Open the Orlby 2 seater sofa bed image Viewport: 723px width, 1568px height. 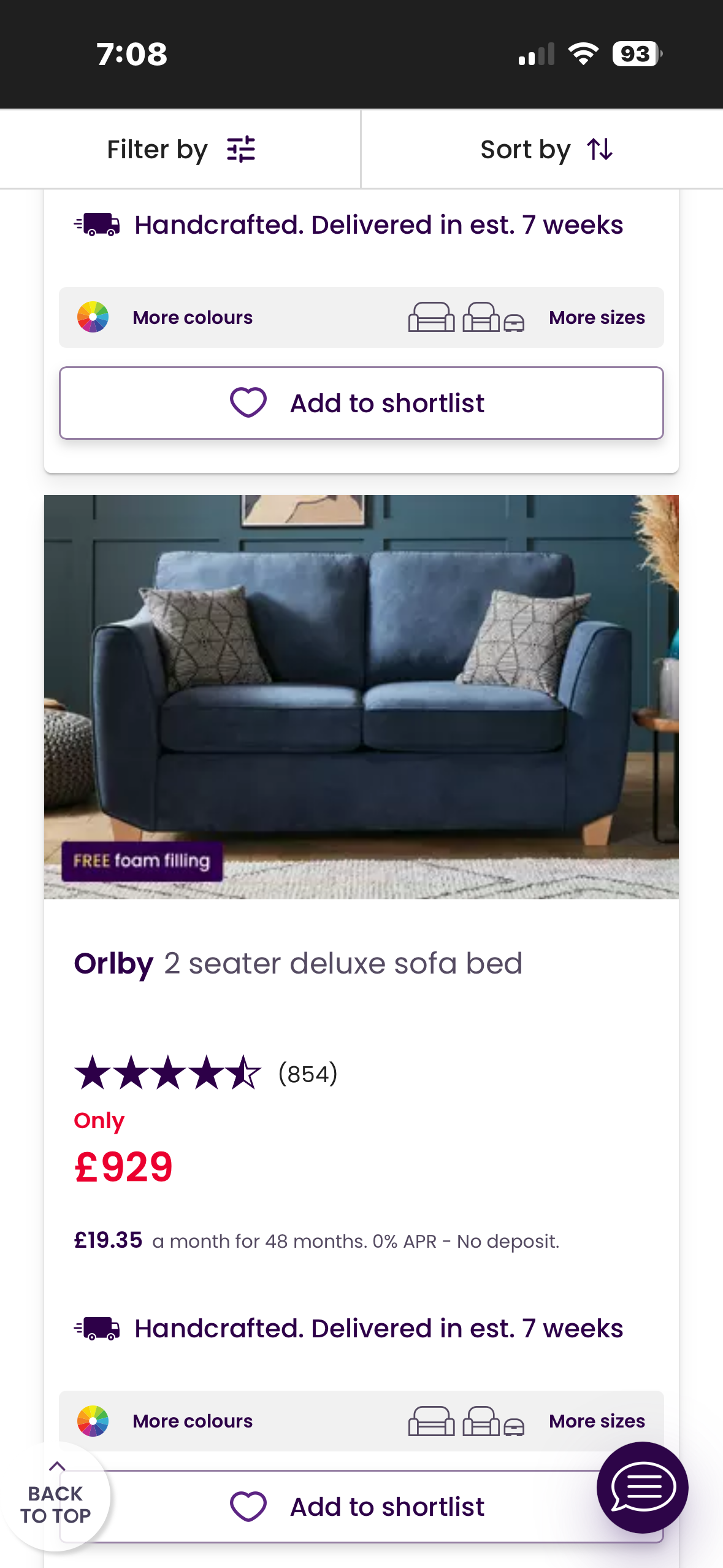click(361, 696)
